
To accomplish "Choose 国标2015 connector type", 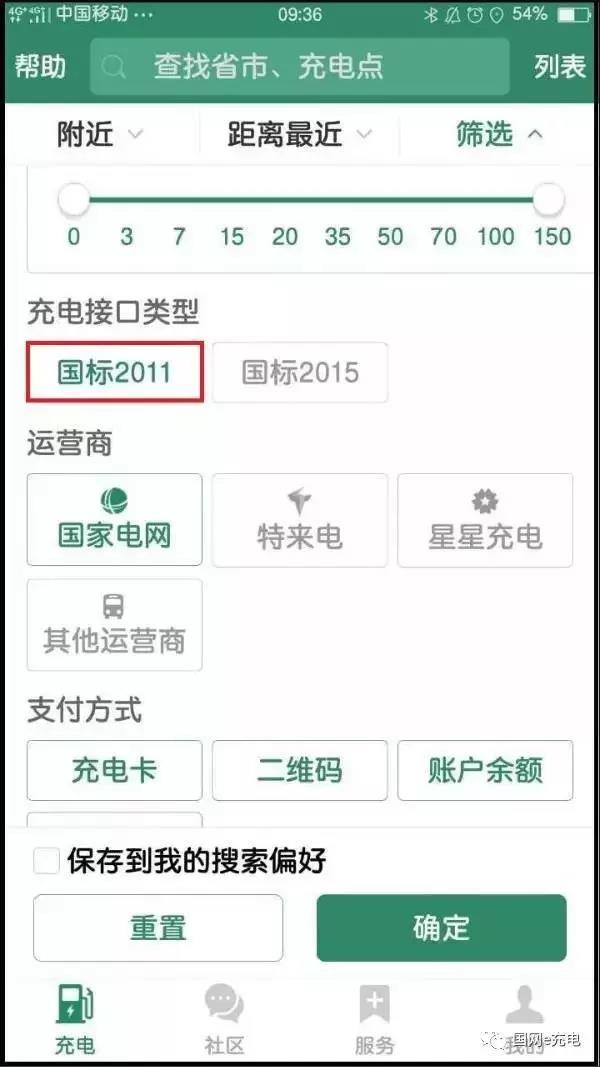I will tap(300, 372).
